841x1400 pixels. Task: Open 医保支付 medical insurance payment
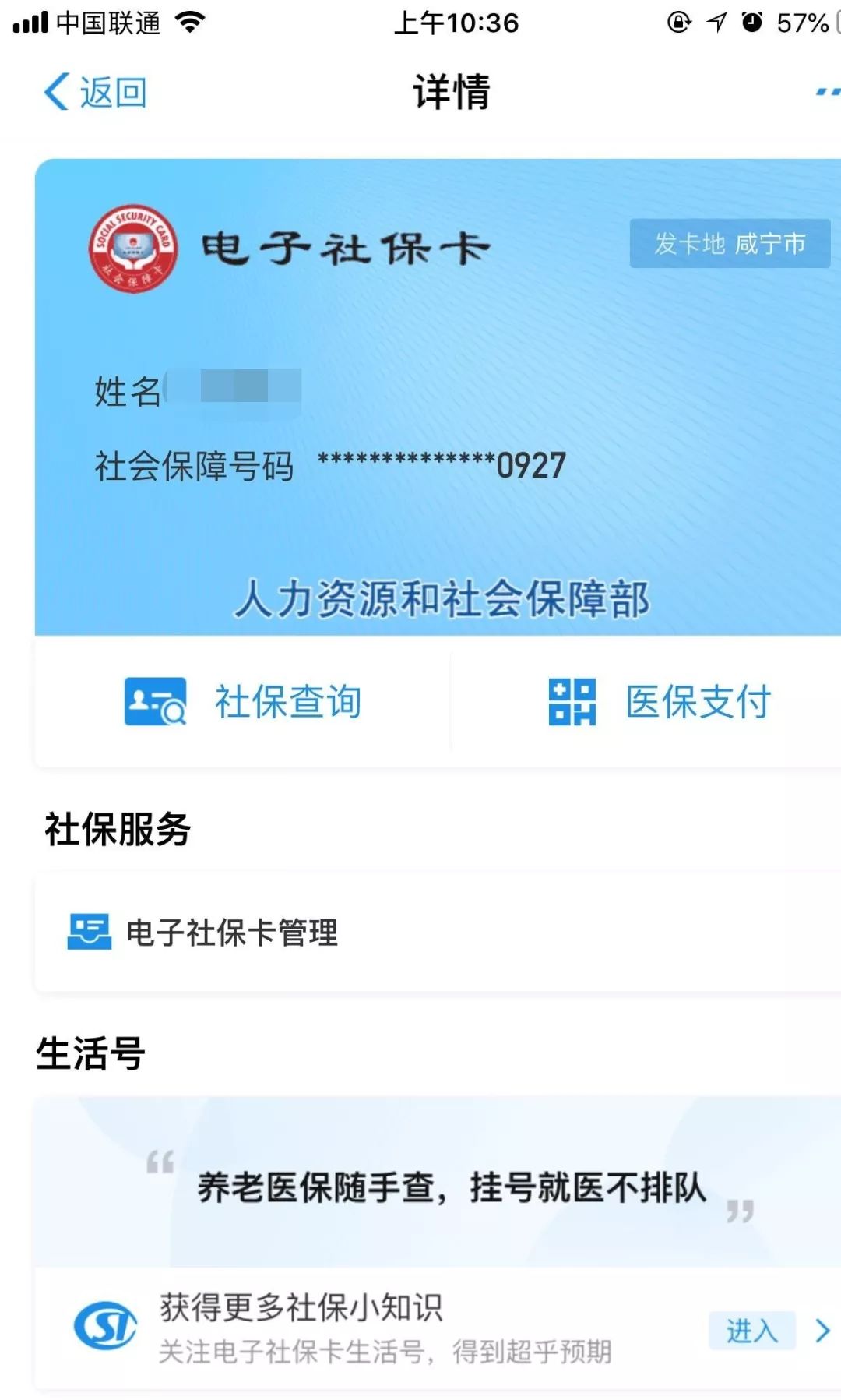pos(659,702)
